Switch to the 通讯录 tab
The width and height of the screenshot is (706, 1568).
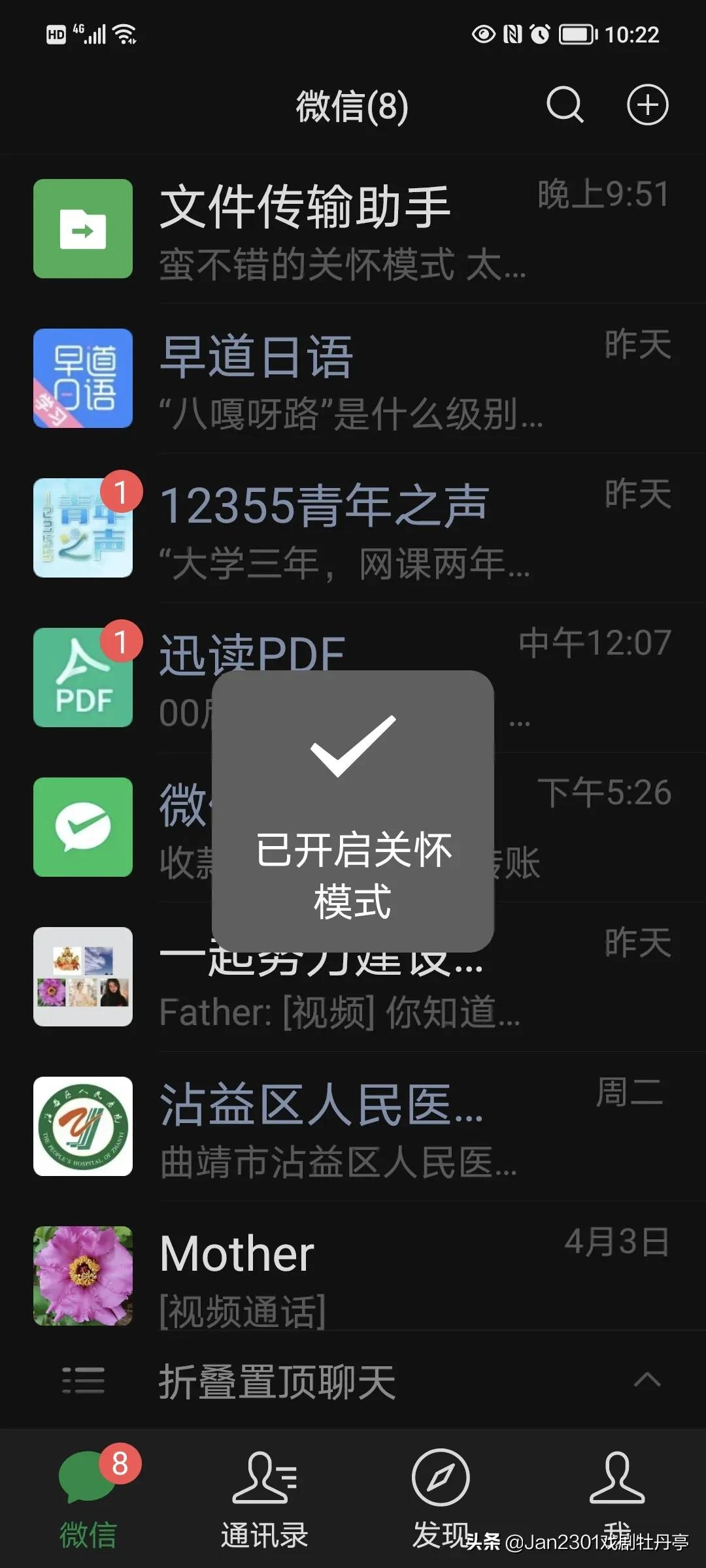265,1496
